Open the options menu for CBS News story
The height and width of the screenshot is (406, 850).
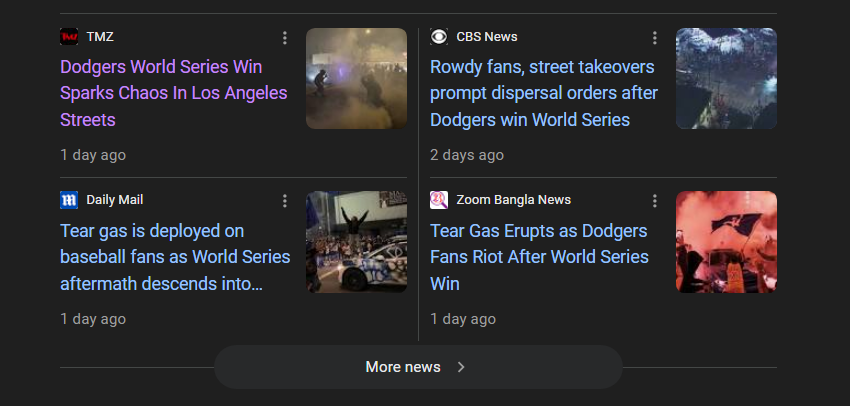(655, 38)
